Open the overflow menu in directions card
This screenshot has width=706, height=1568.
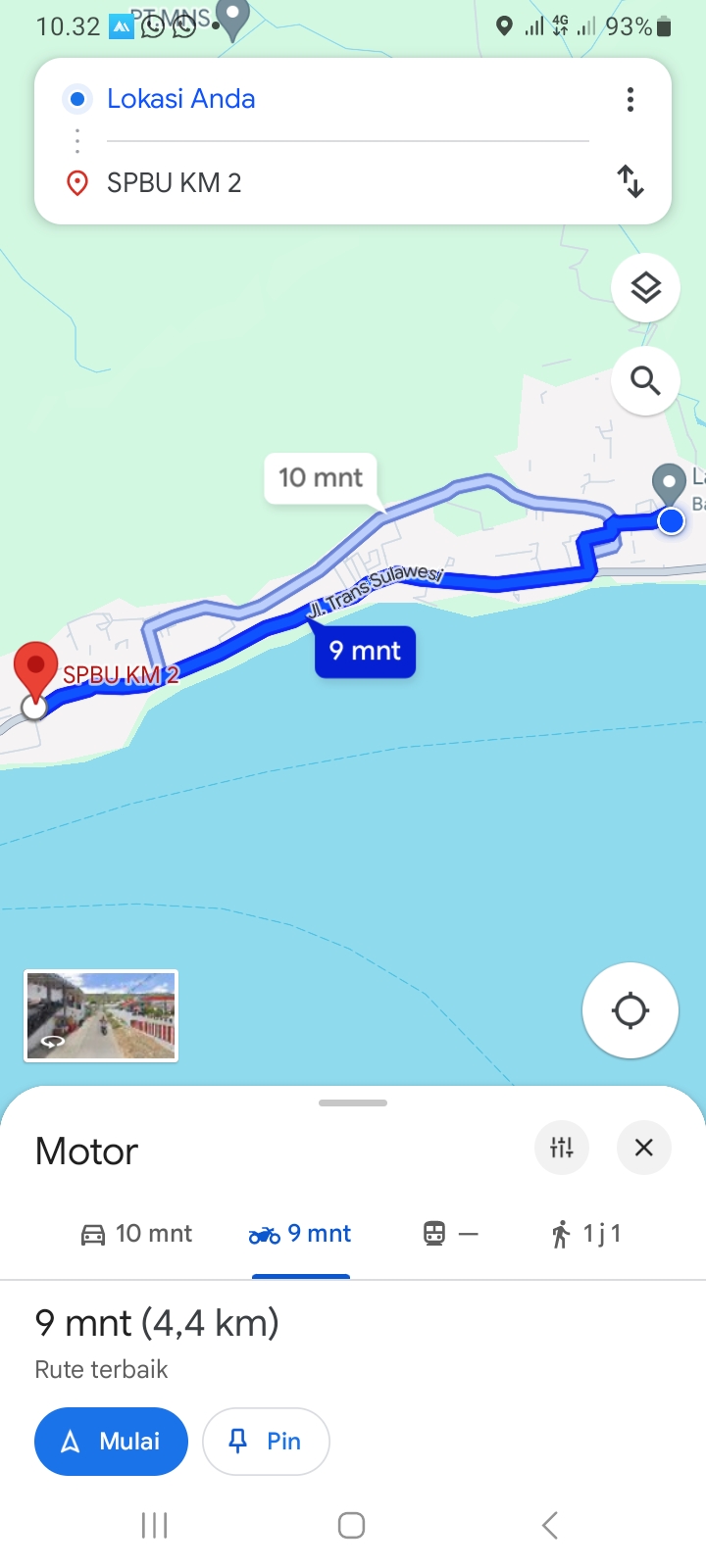[630, 99]
